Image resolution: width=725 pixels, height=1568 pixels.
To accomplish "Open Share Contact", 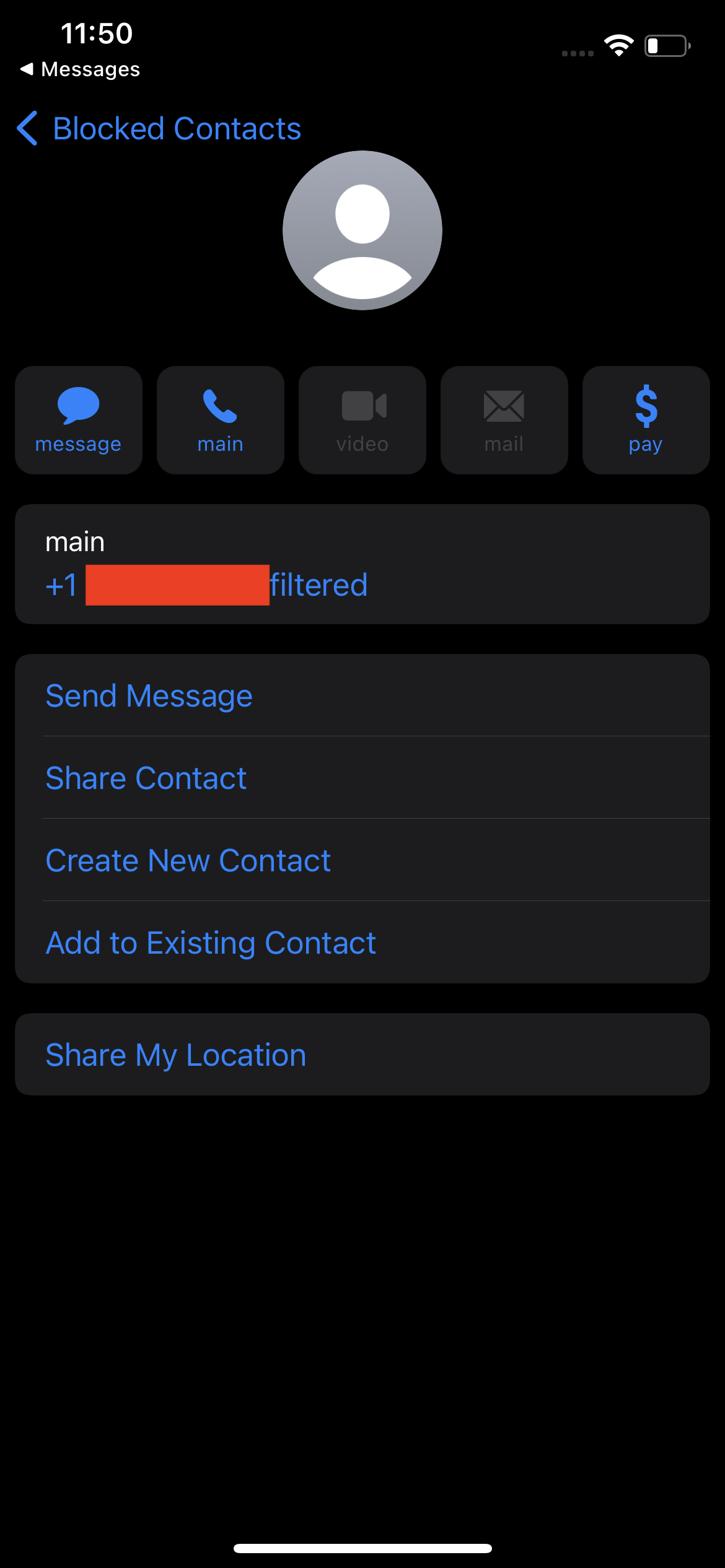I will [x=146, y=778].
